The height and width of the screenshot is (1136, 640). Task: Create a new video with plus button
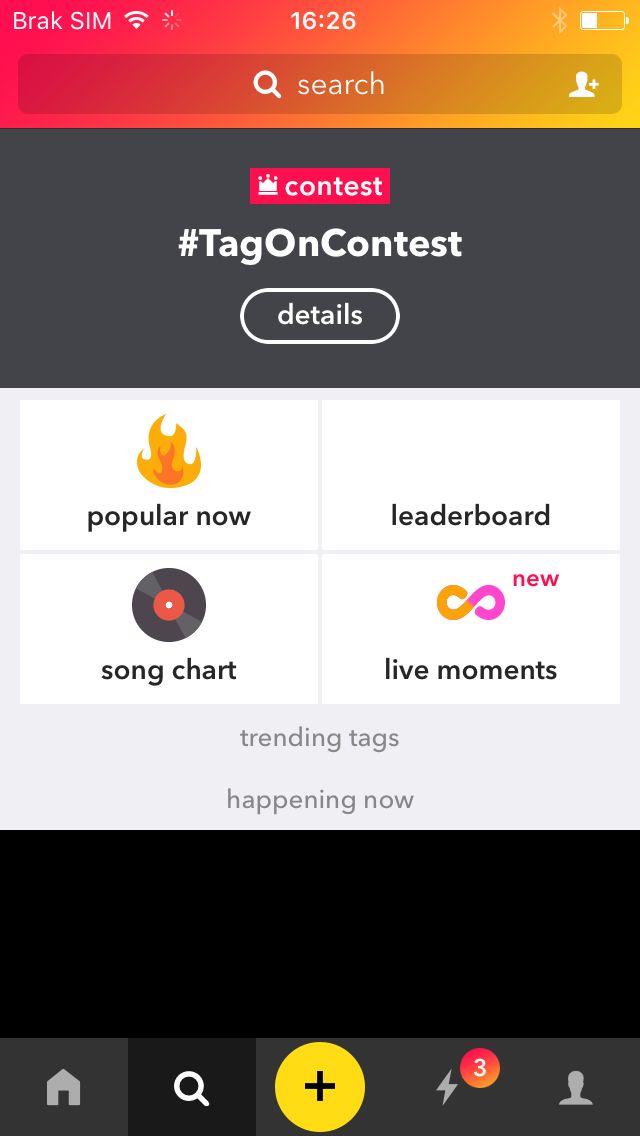tap(320, 1087)
